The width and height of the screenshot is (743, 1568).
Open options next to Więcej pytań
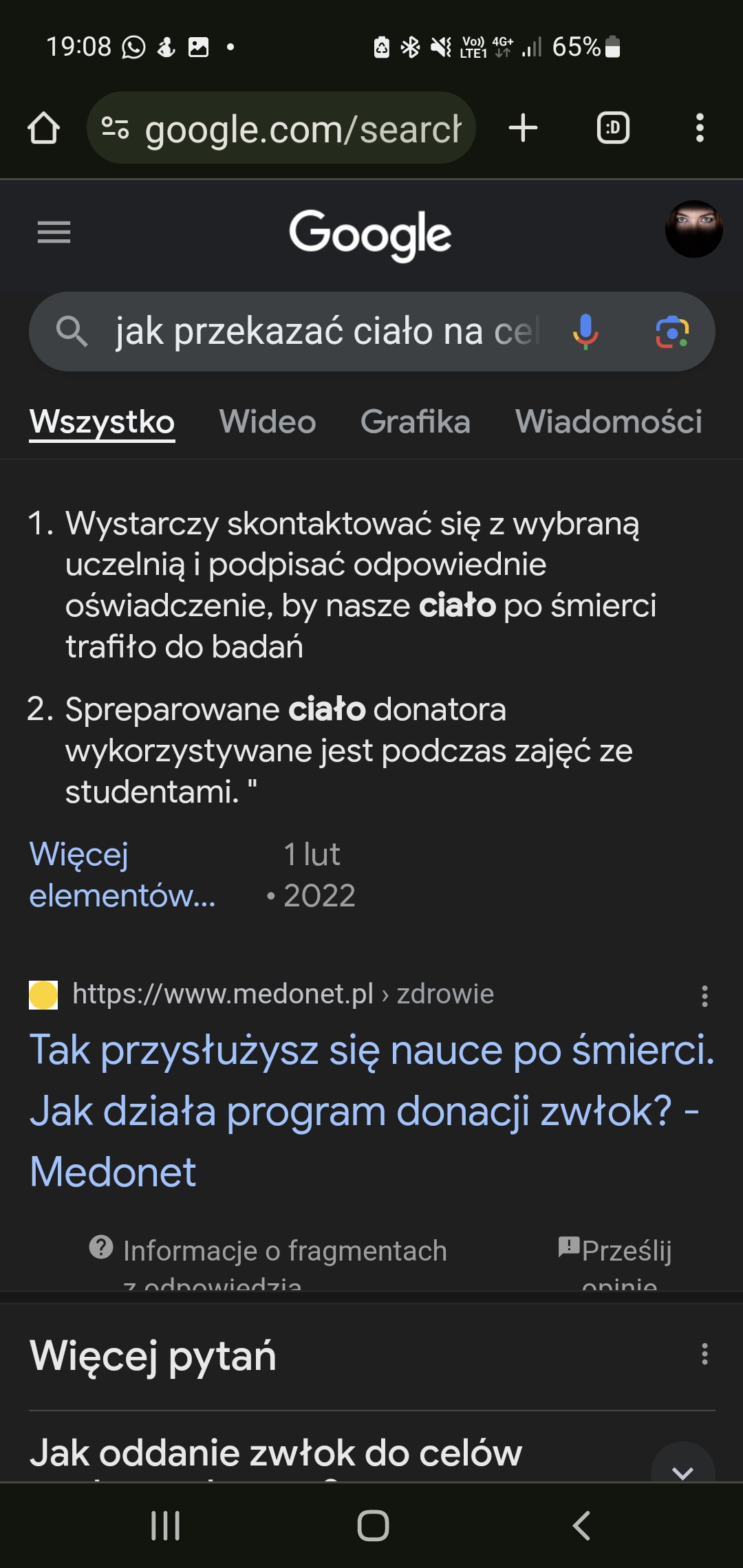(x=704, y=1354)
